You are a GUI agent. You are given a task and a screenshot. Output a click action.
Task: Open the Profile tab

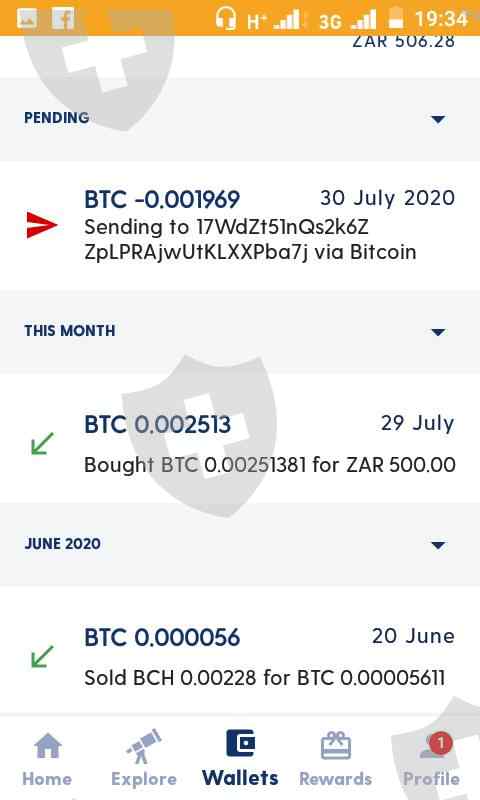[x=432, y=760]
